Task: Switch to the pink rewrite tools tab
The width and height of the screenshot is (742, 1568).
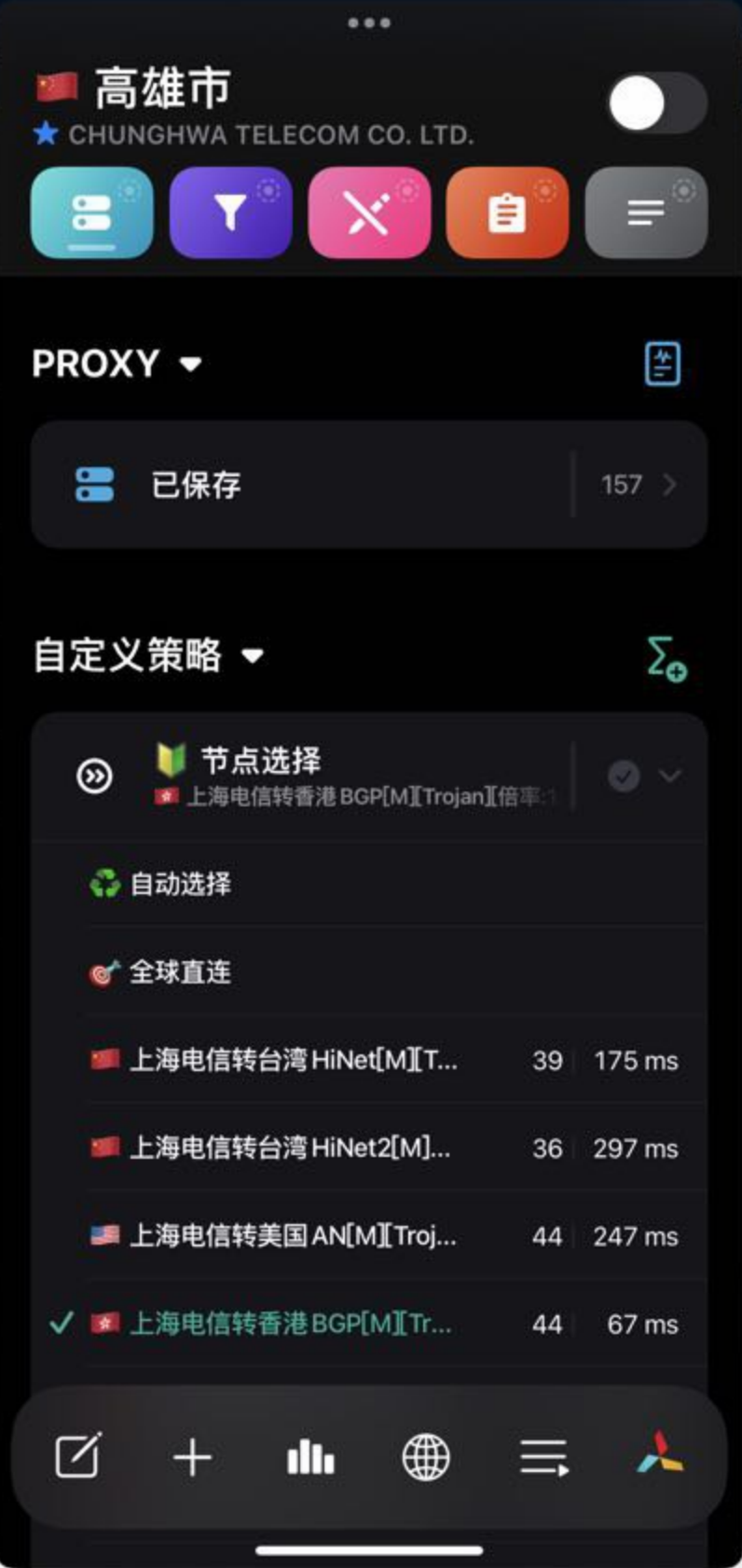Action: tap(369, 213)
